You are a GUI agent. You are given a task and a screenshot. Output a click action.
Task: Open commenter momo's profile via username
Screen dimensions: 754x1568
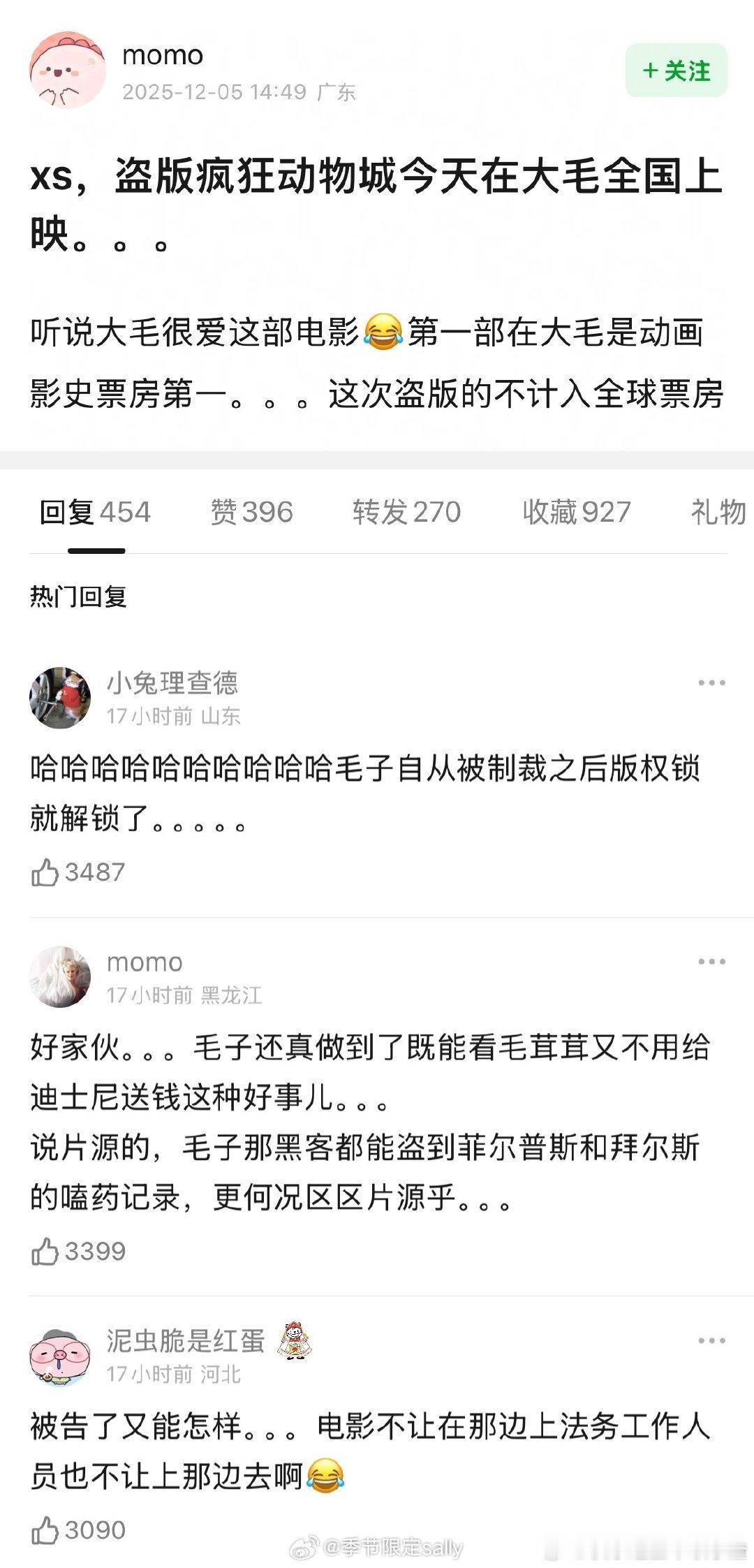click(x=145, y=961)
